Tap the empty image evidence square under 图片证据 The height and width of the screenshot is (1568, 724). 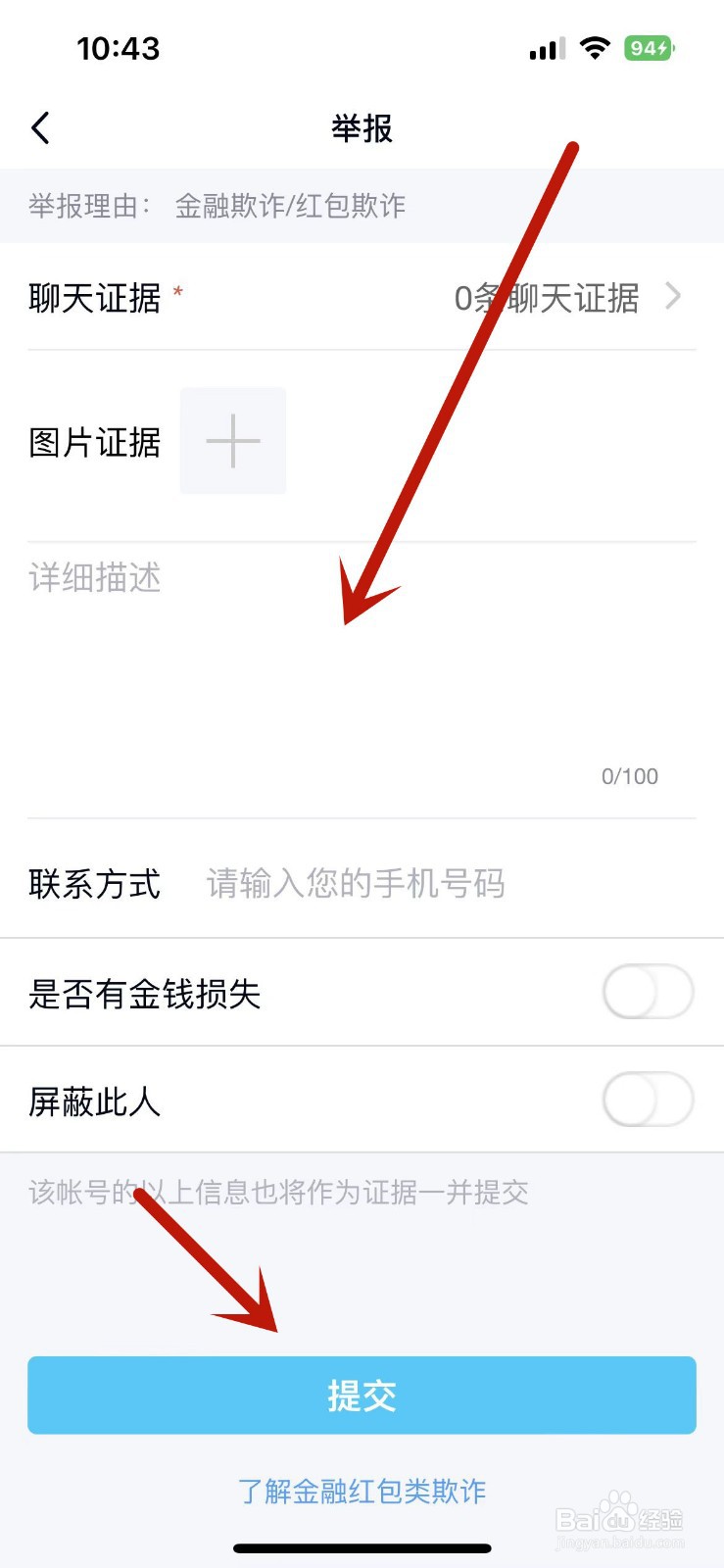232,441
